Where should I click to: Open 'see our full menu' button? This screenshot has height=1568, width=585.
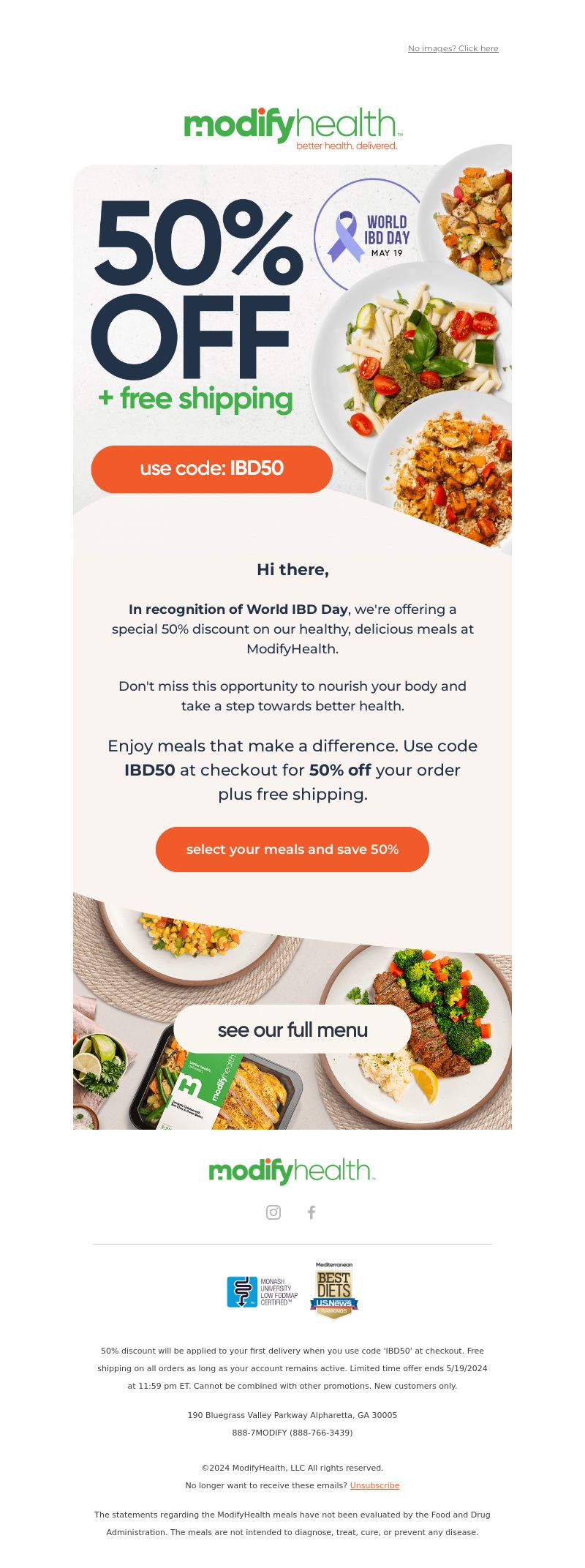[292, 1029]
